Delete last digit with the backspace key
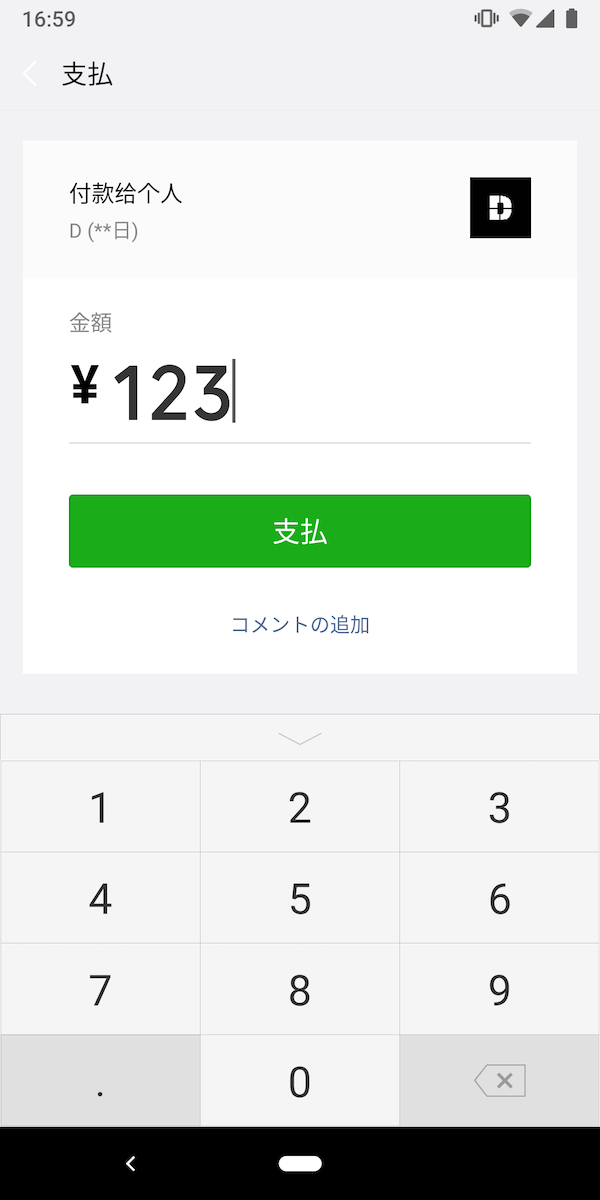This screenshot has height=1200, width=600. point(500,1081)
